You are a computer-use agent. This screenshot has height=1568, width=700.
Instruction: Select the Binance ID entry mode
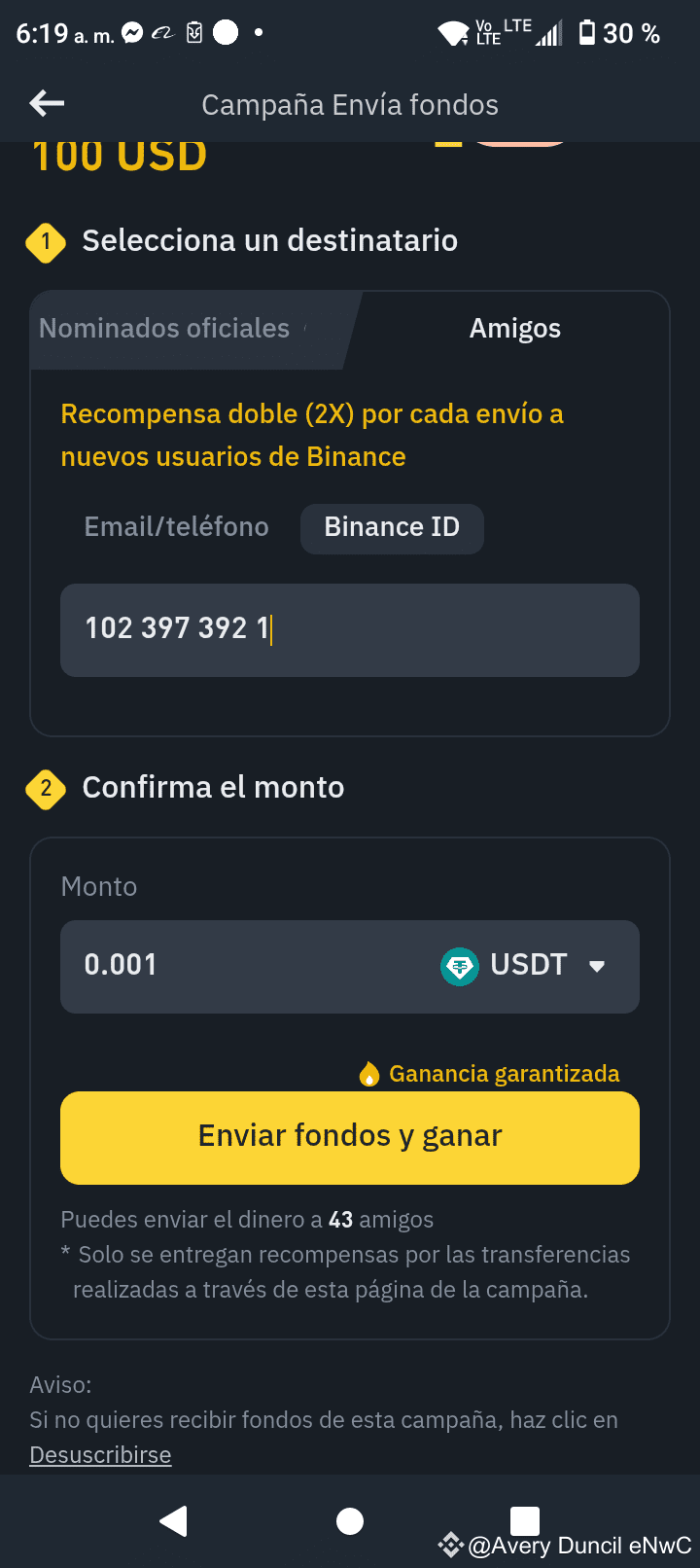pos(392,526)
